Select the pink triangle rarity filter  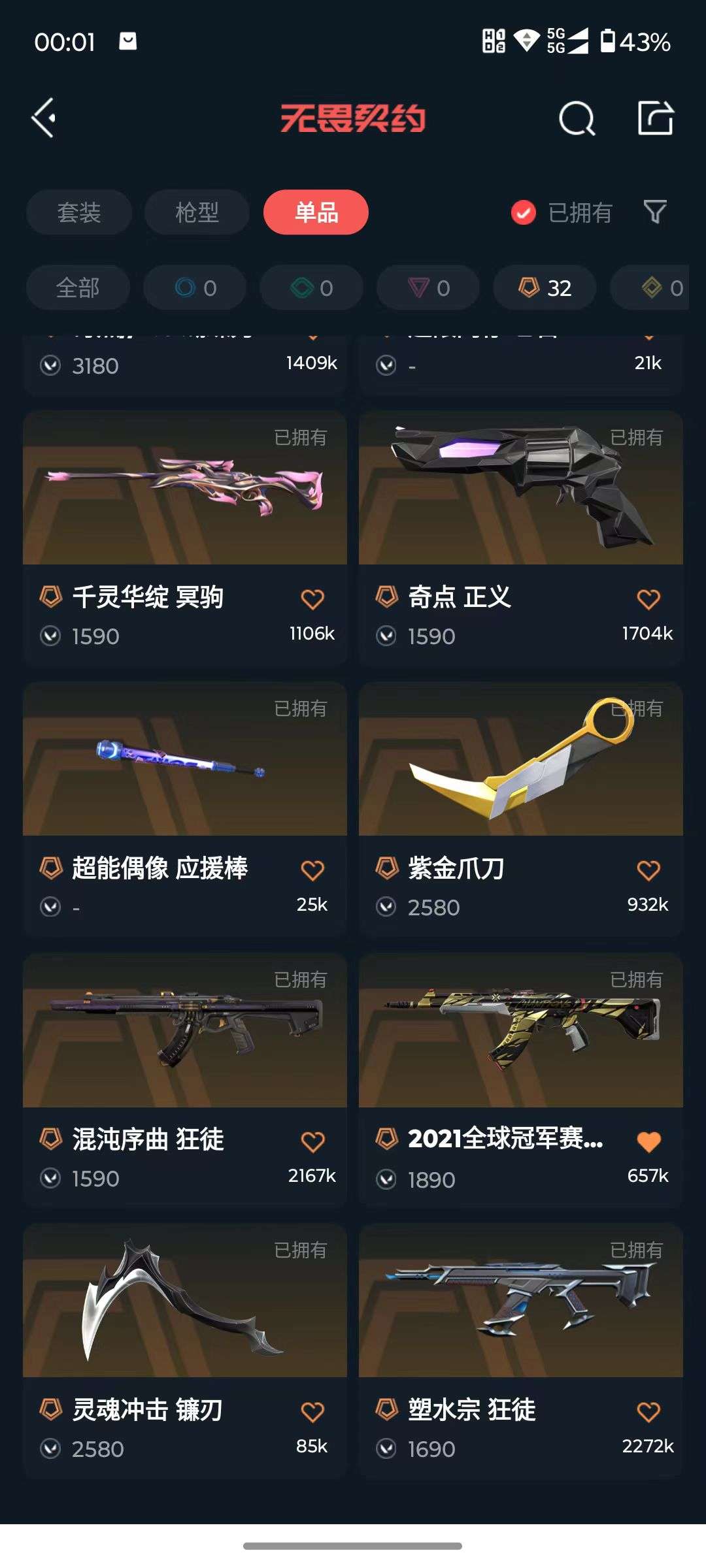point(428,287)
